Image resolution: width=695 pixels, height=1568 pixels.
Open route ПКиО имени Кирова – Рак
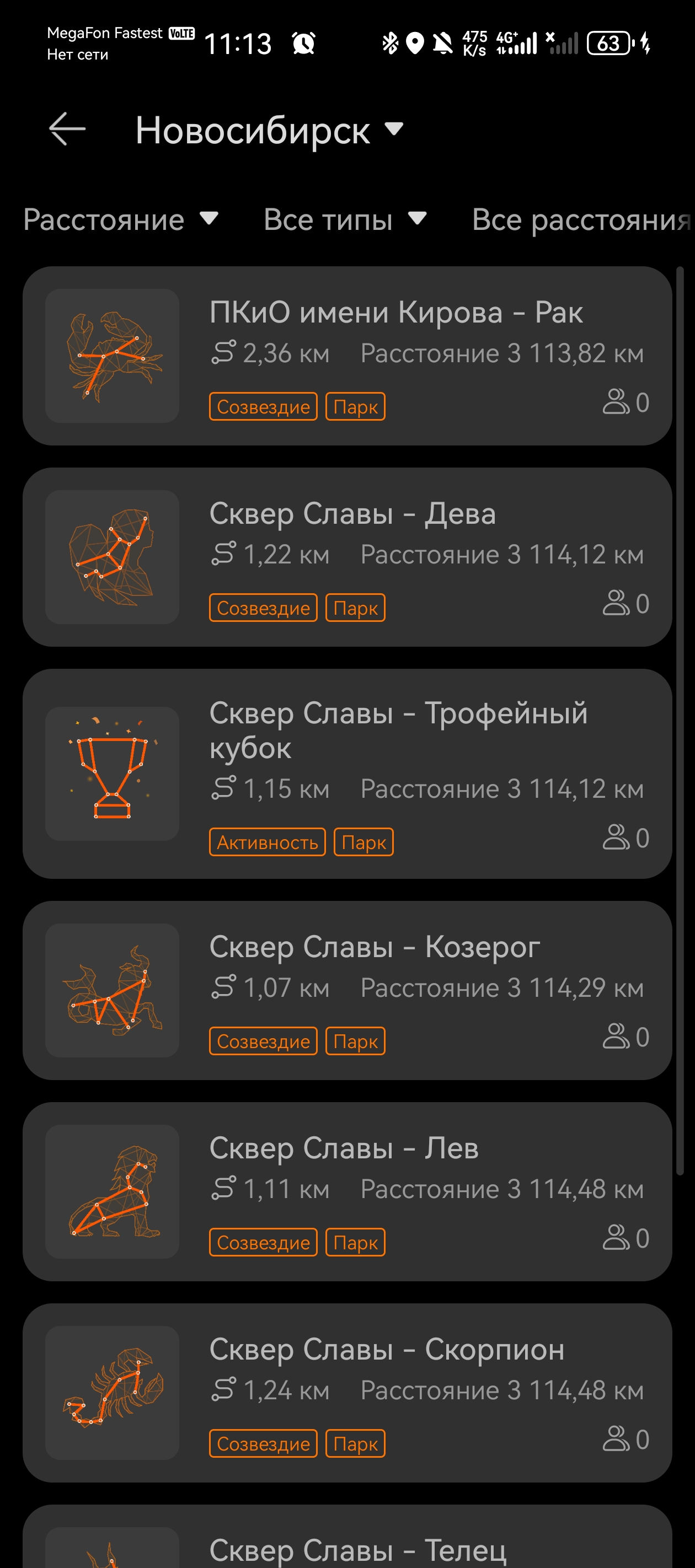click(347, 356)
